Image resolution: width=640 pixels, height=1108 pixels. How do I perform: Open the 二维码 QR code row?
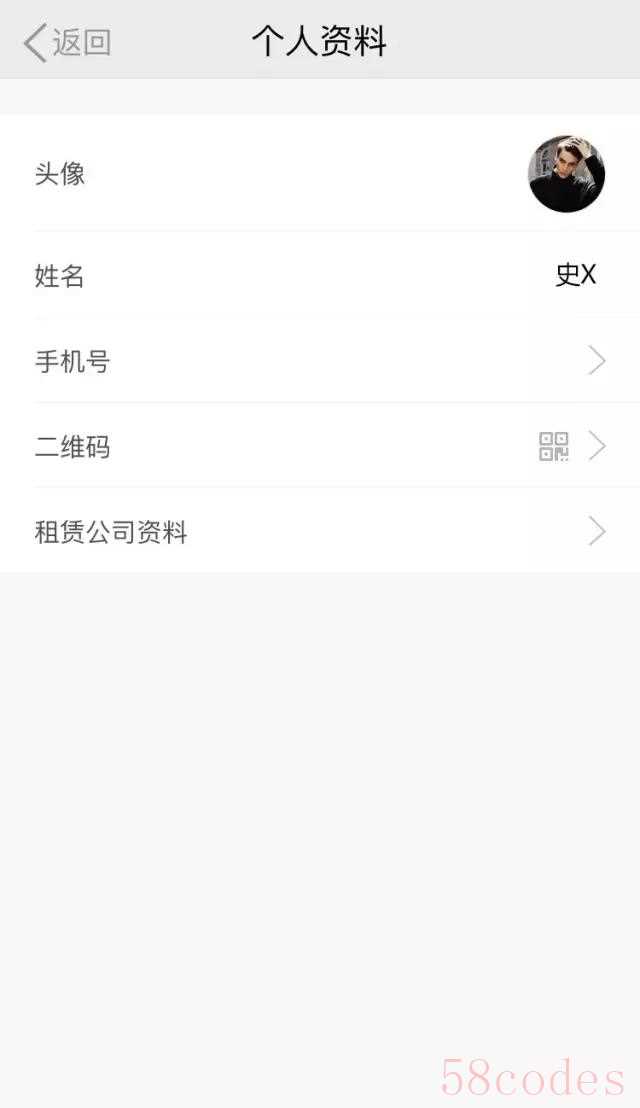click(x=320, y=446)
